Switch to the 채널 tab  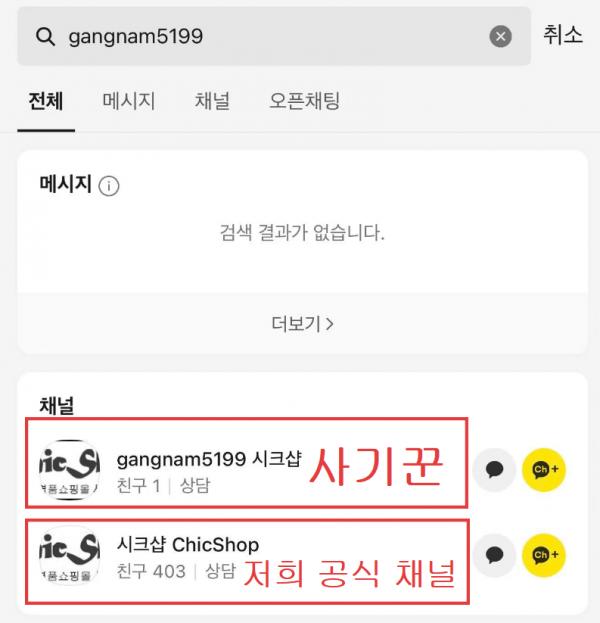tap(212, 101)
